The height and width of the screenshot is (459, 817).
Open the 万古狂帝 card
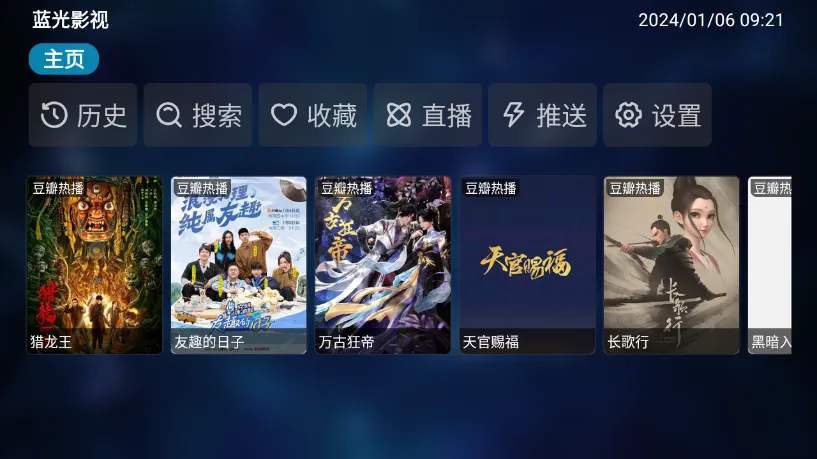click(x=382, y=265)
